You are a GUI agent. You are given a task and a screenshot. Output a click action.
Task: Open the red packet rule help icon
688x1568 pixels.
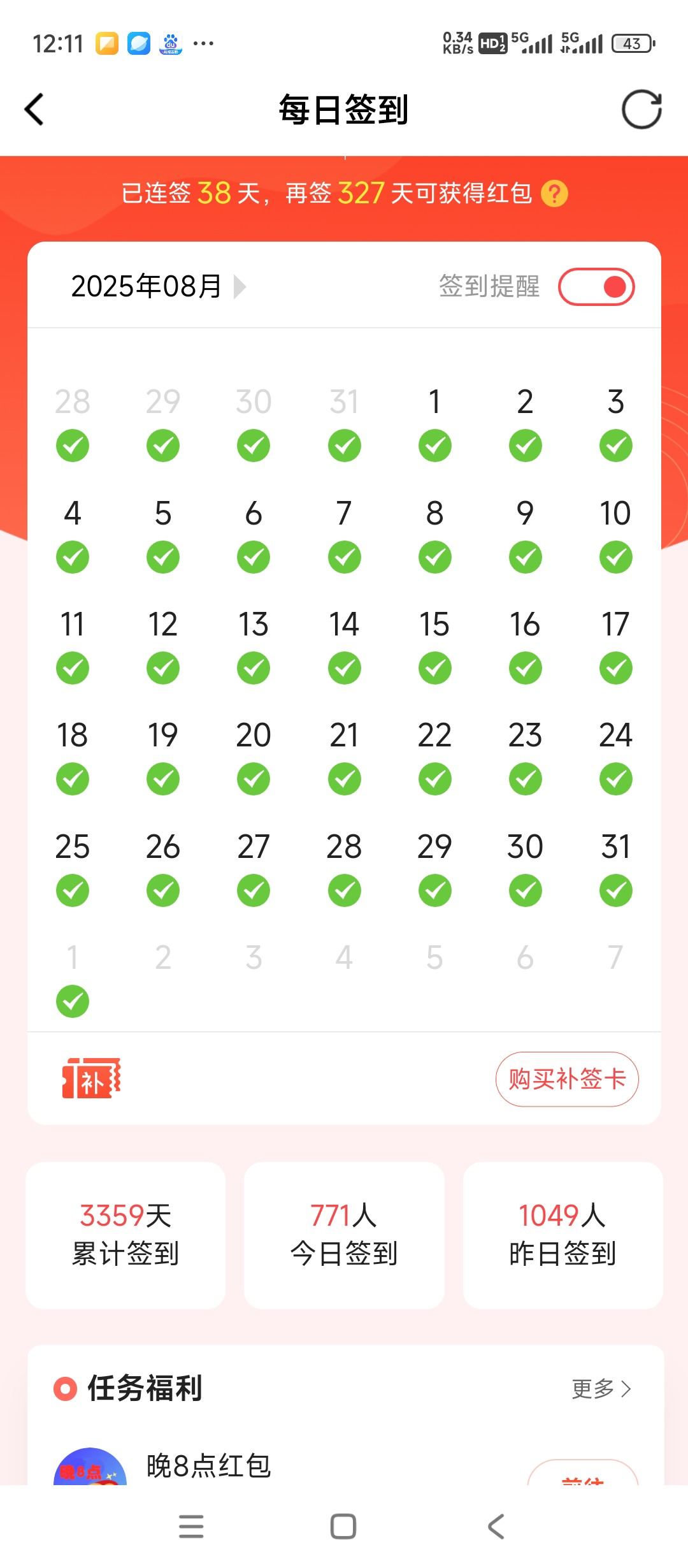[554, 193]
